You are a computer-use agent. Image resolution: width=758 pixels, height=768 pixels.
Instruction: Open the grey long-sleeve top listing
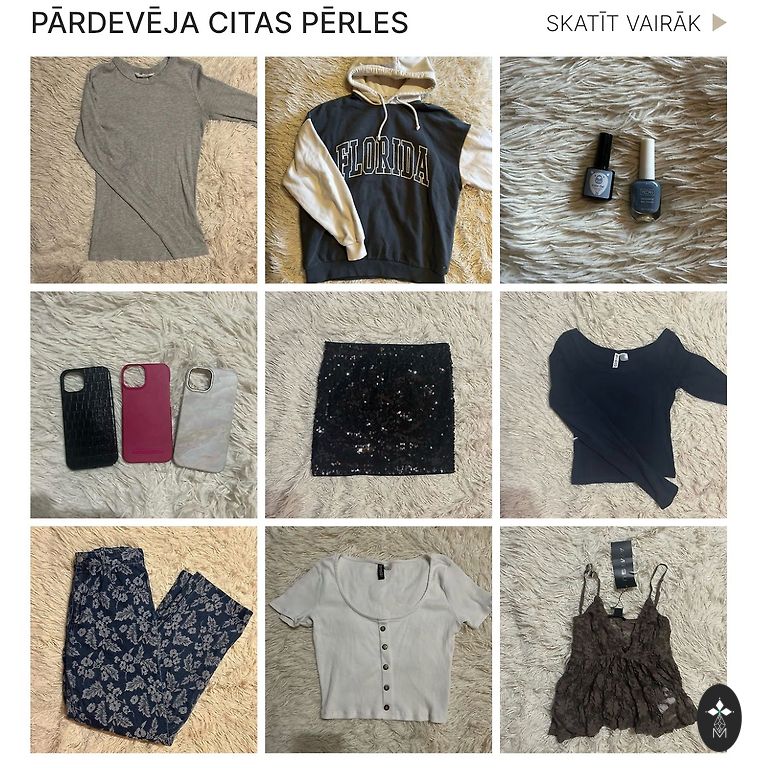[143, 169]
